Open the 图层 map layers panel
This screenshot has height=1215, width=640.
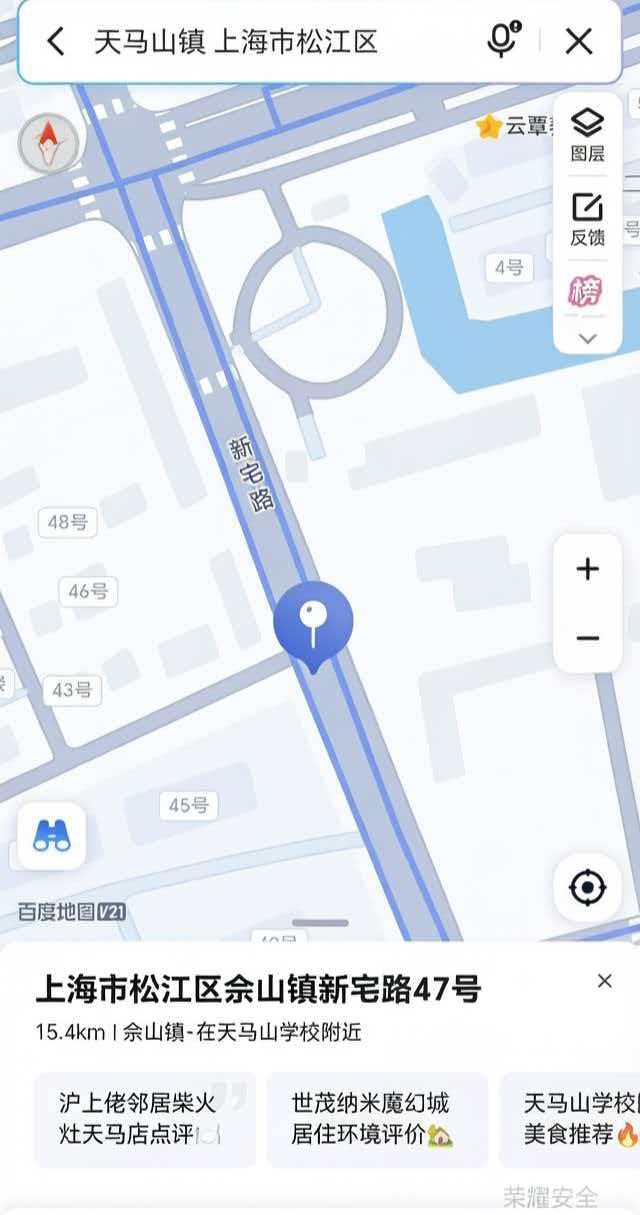coord(587,135)
